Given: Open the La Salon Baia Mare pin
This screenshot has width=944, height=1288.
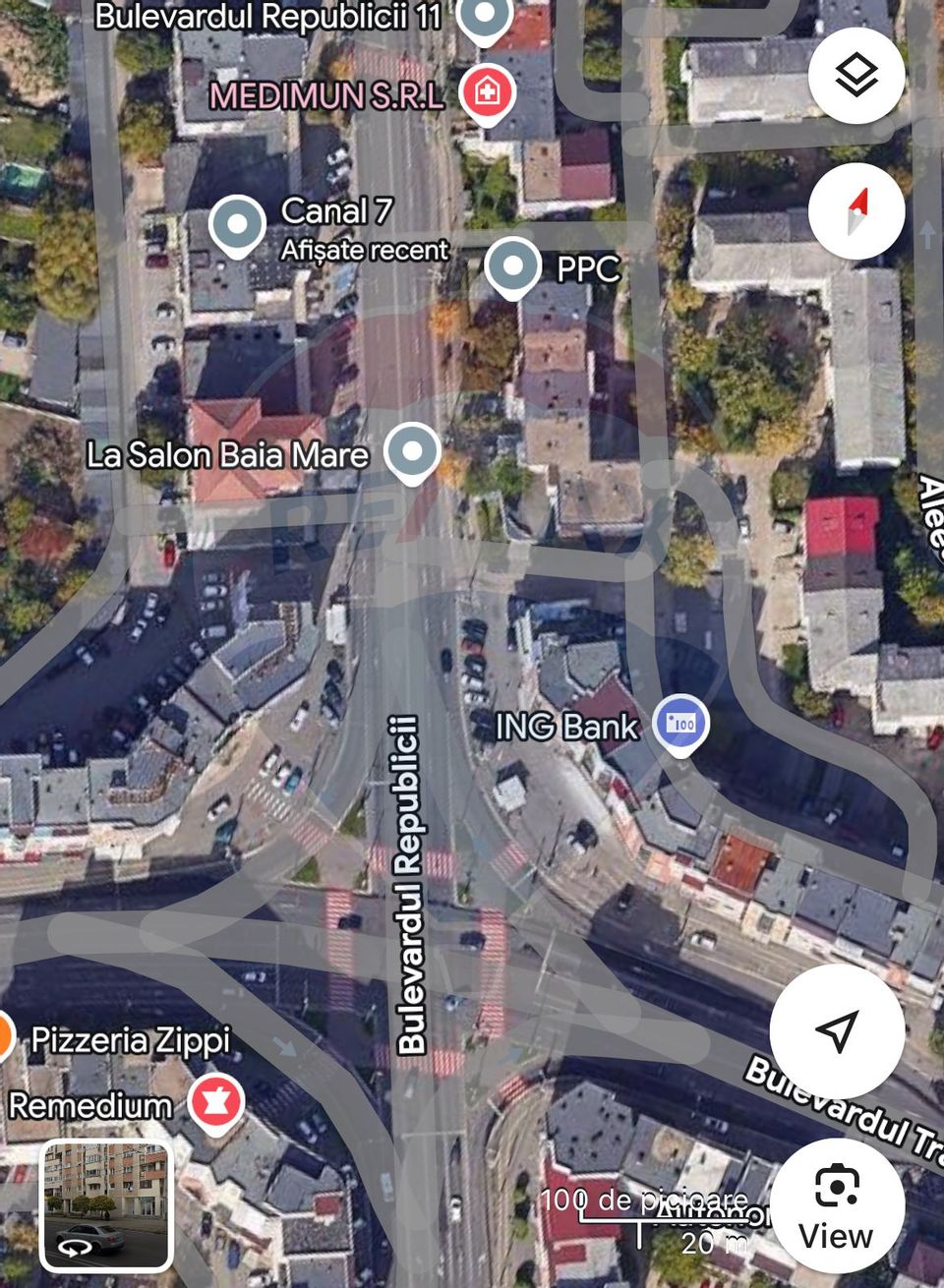Looking at the screenshot, I should [410, 451].
